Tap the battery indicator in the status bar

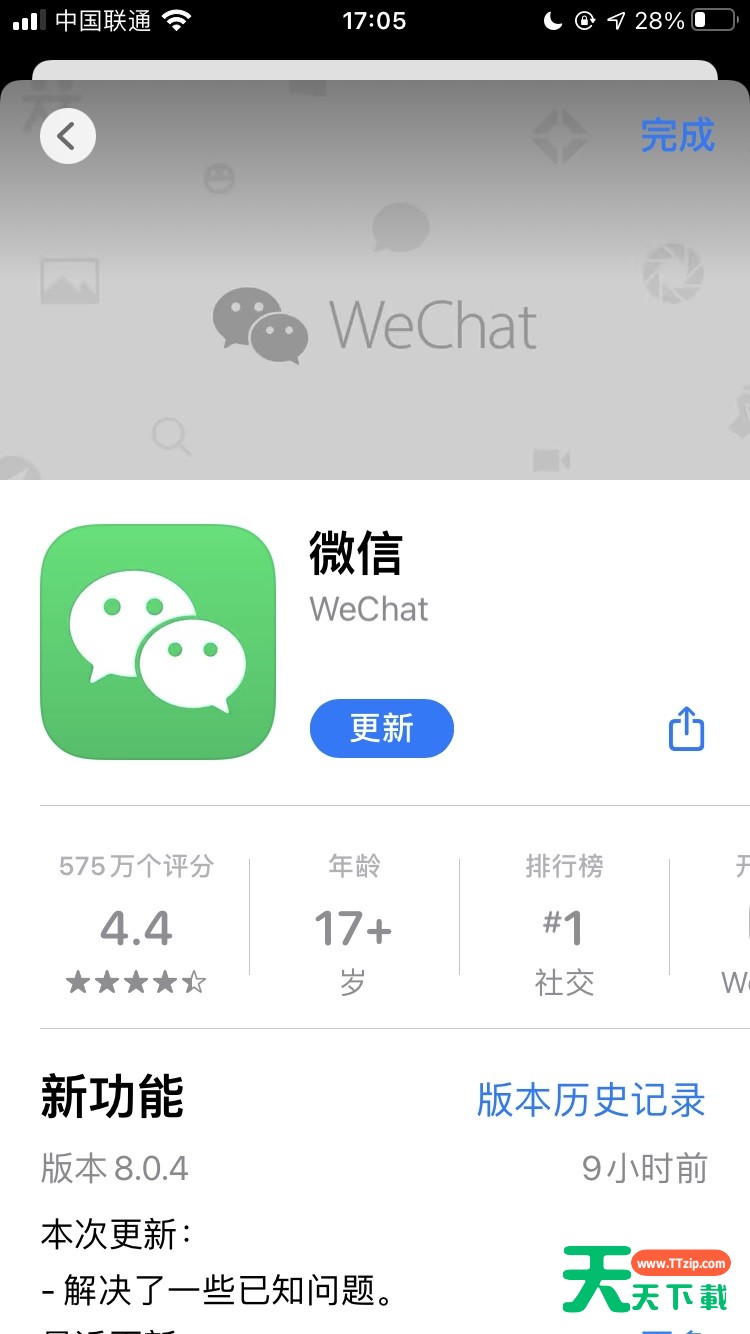(714, 20)
